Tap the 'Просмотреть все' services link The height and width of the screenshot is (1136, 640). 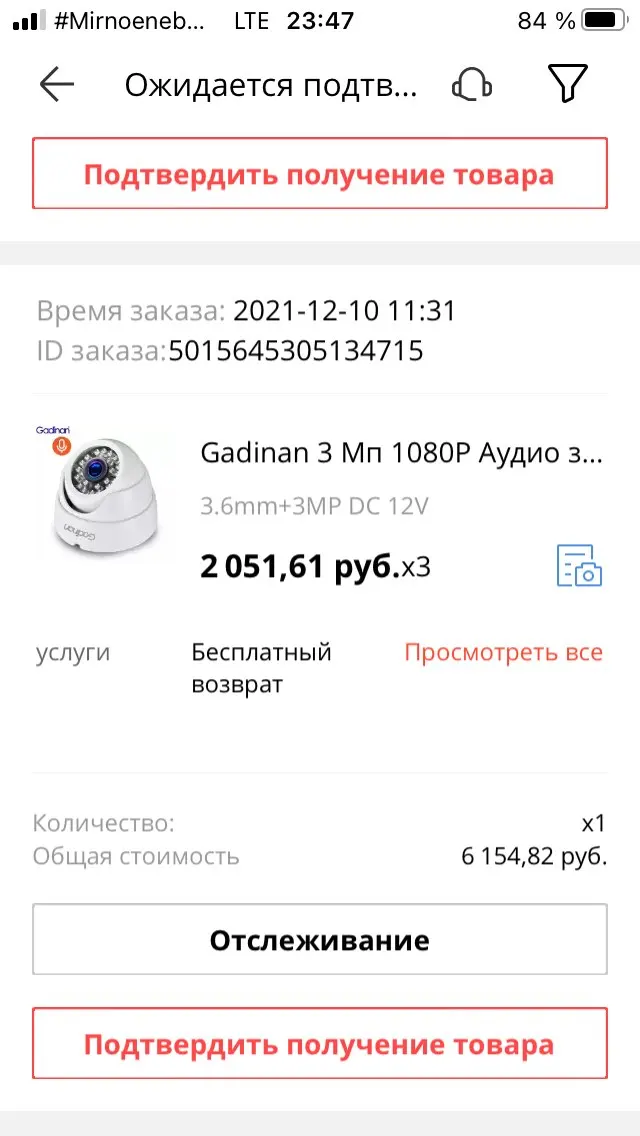click(503, 653)
